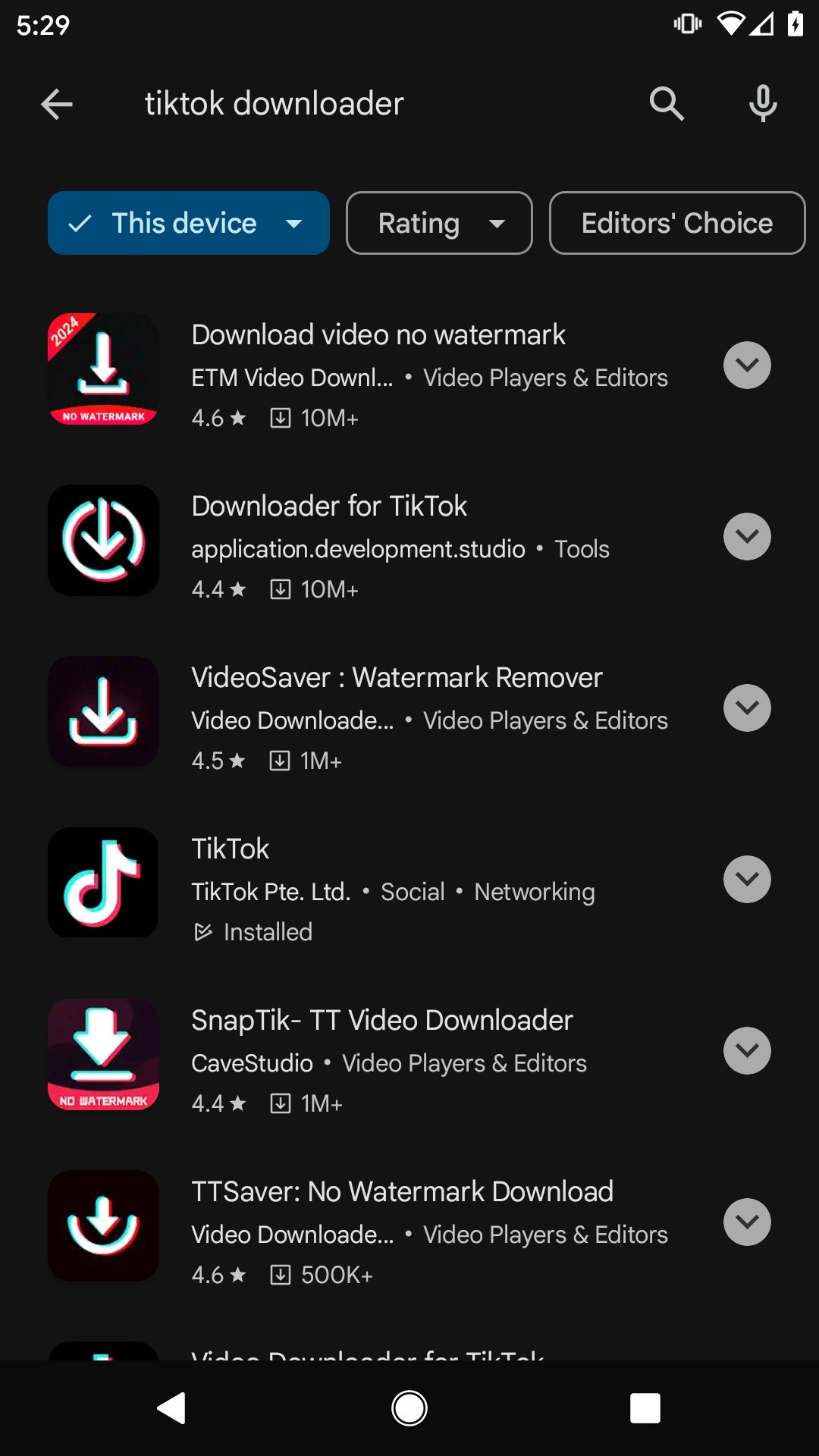Open Downloader for TikTok listing
Viewport: 819px width, 1456px height.
(x=329, y=507)
